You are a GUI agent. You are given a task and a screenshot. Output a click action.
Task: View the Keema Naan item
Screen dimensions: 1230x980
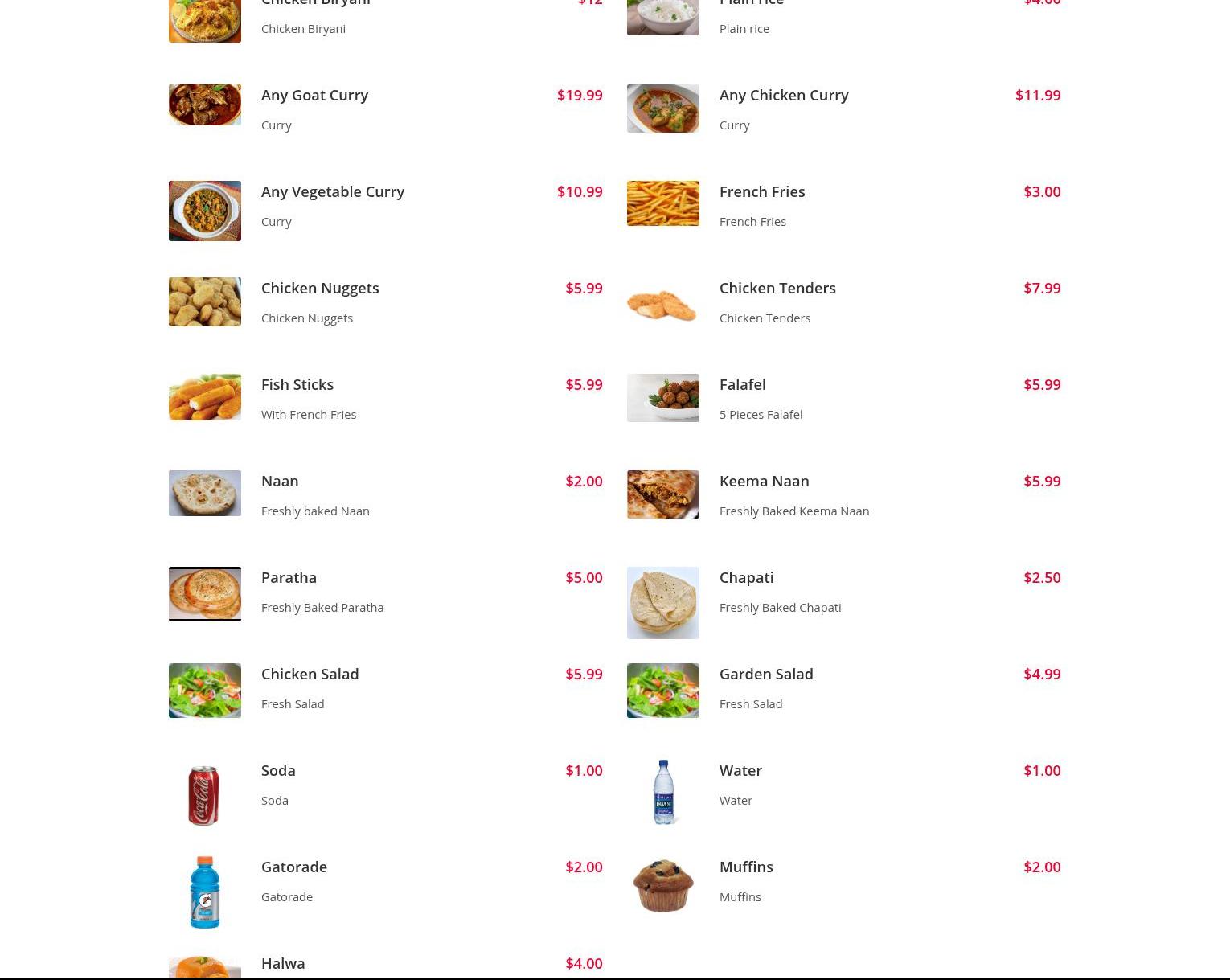click(764, 481)
